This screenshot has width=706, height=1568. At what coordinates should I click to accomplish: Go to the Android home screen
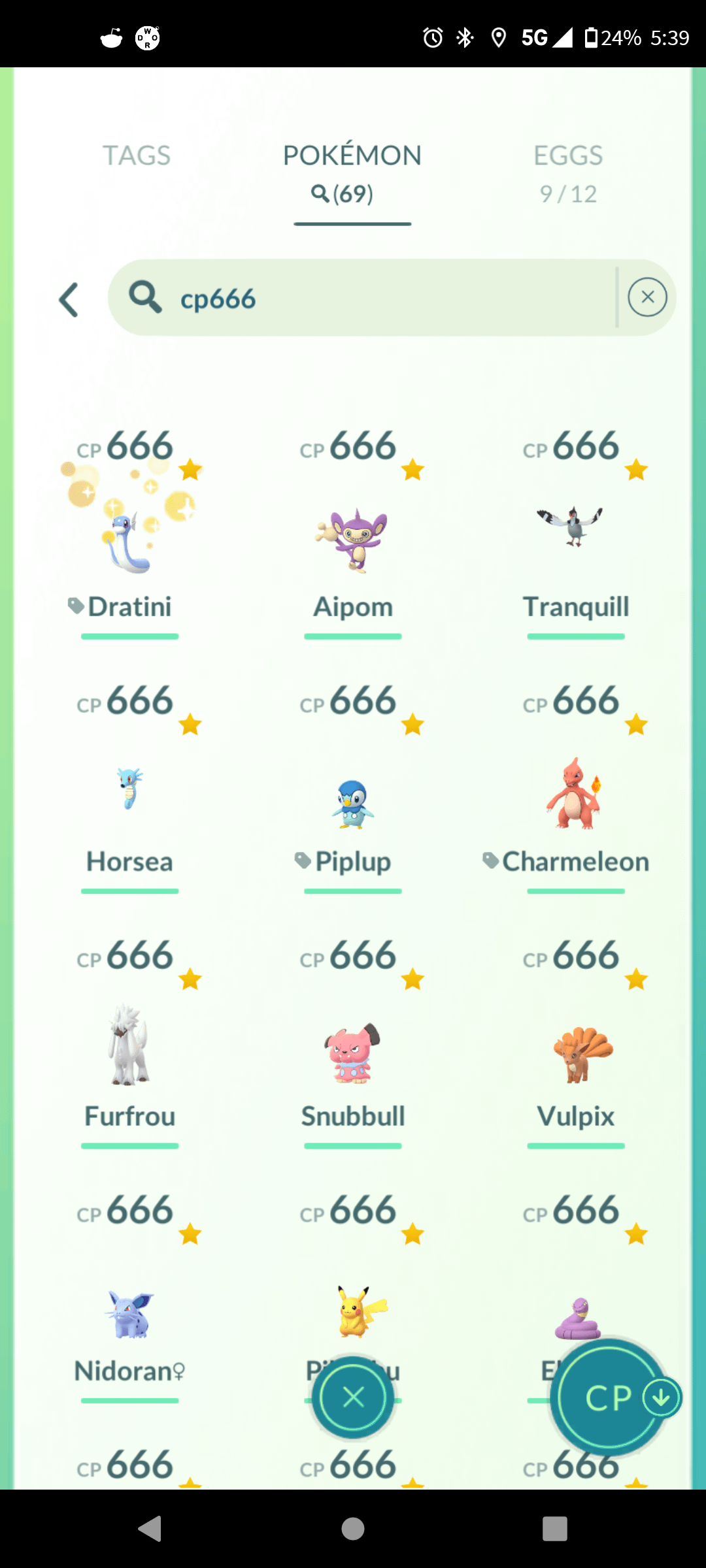pyautogui.click(x=353, y=1529)
